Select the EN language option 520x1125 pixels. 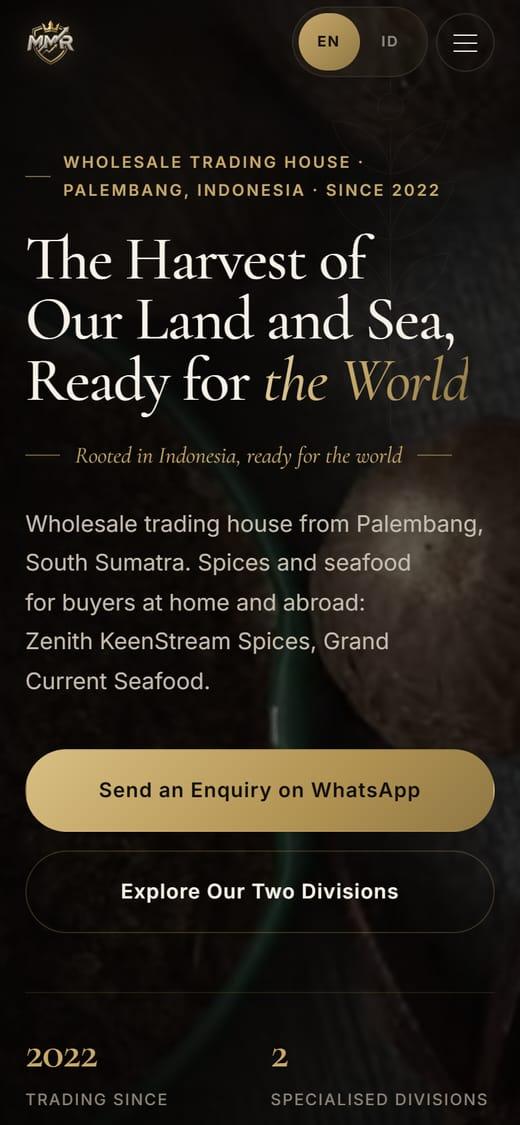(x=328, y=42)
